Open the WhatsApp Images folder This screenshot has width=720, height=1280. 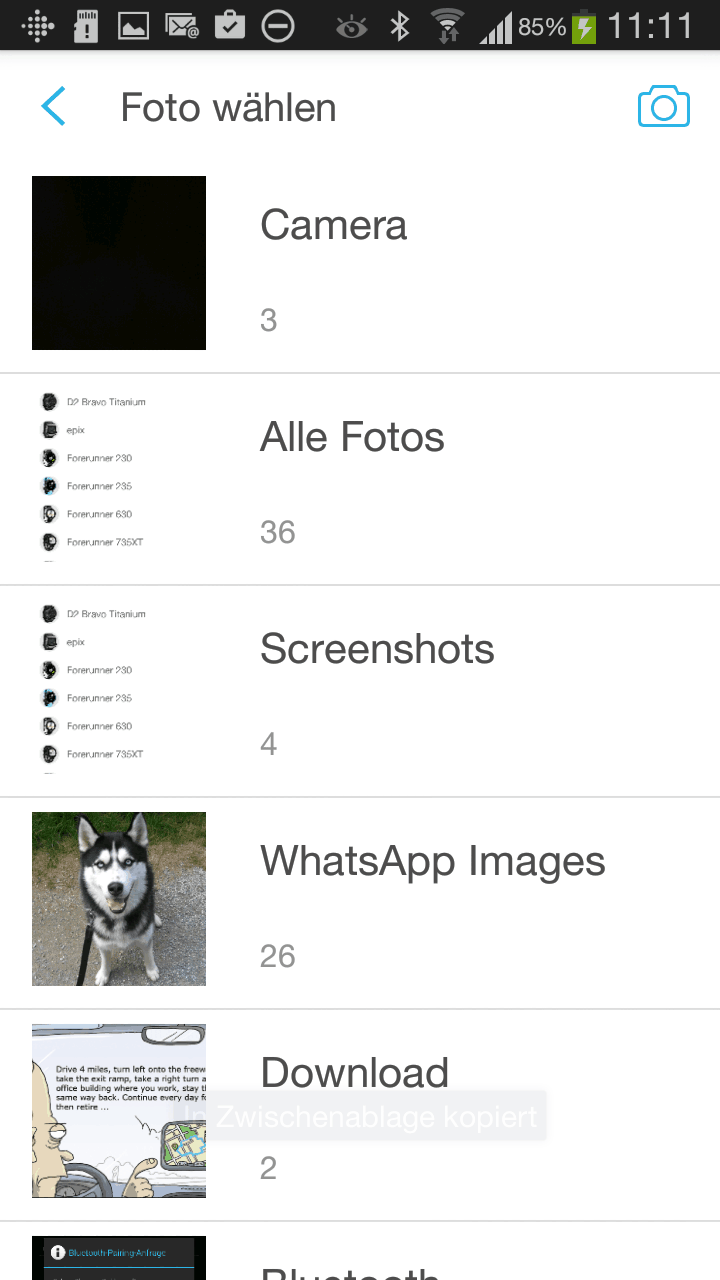click(x=360, y=902)
